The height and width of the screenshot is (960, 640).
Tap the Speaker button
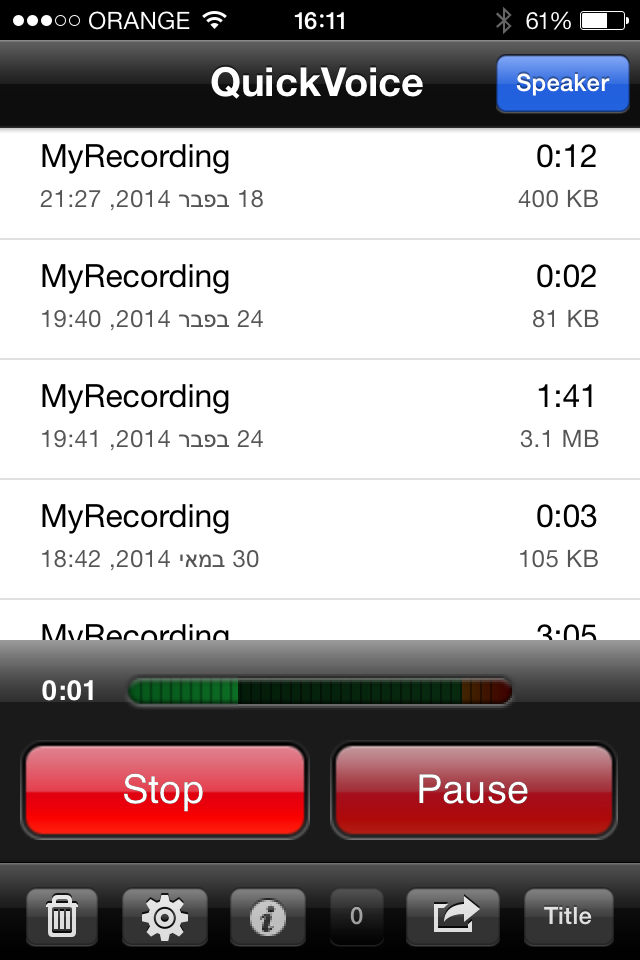coord(561,83)
